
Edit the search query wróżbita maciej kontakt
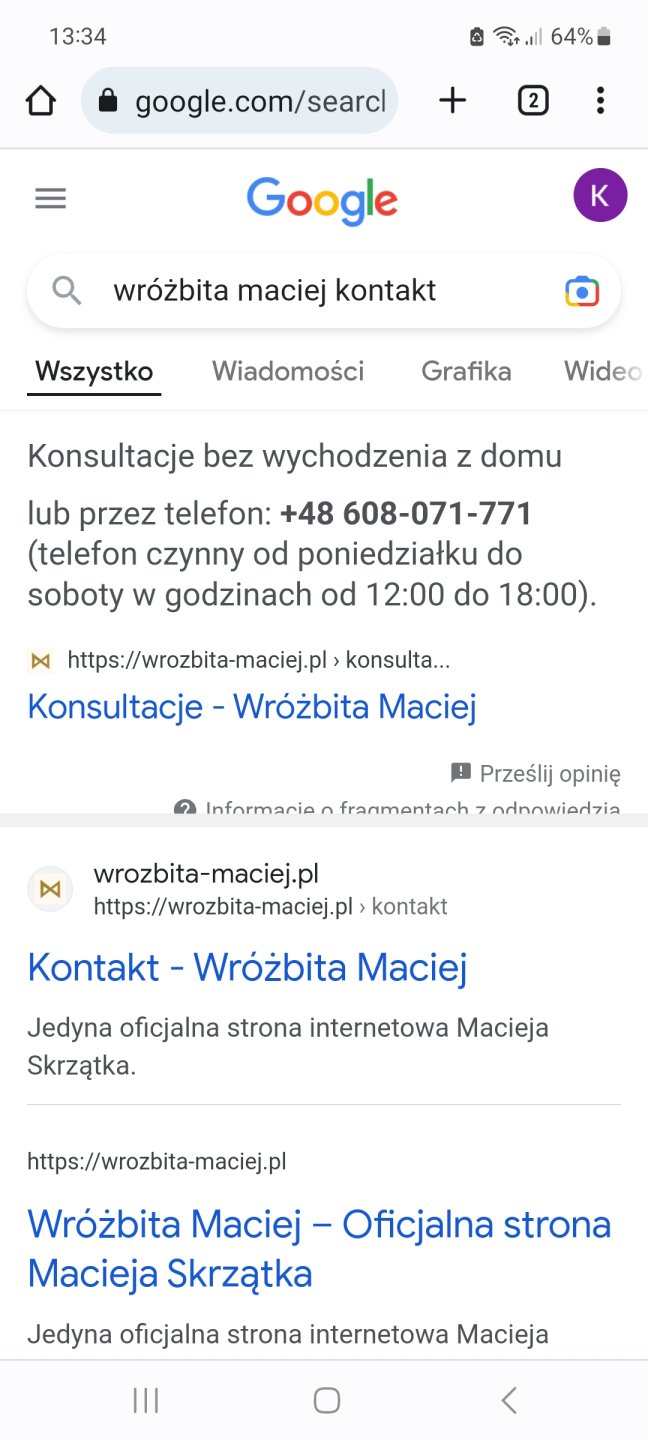(x=300, y=291)
